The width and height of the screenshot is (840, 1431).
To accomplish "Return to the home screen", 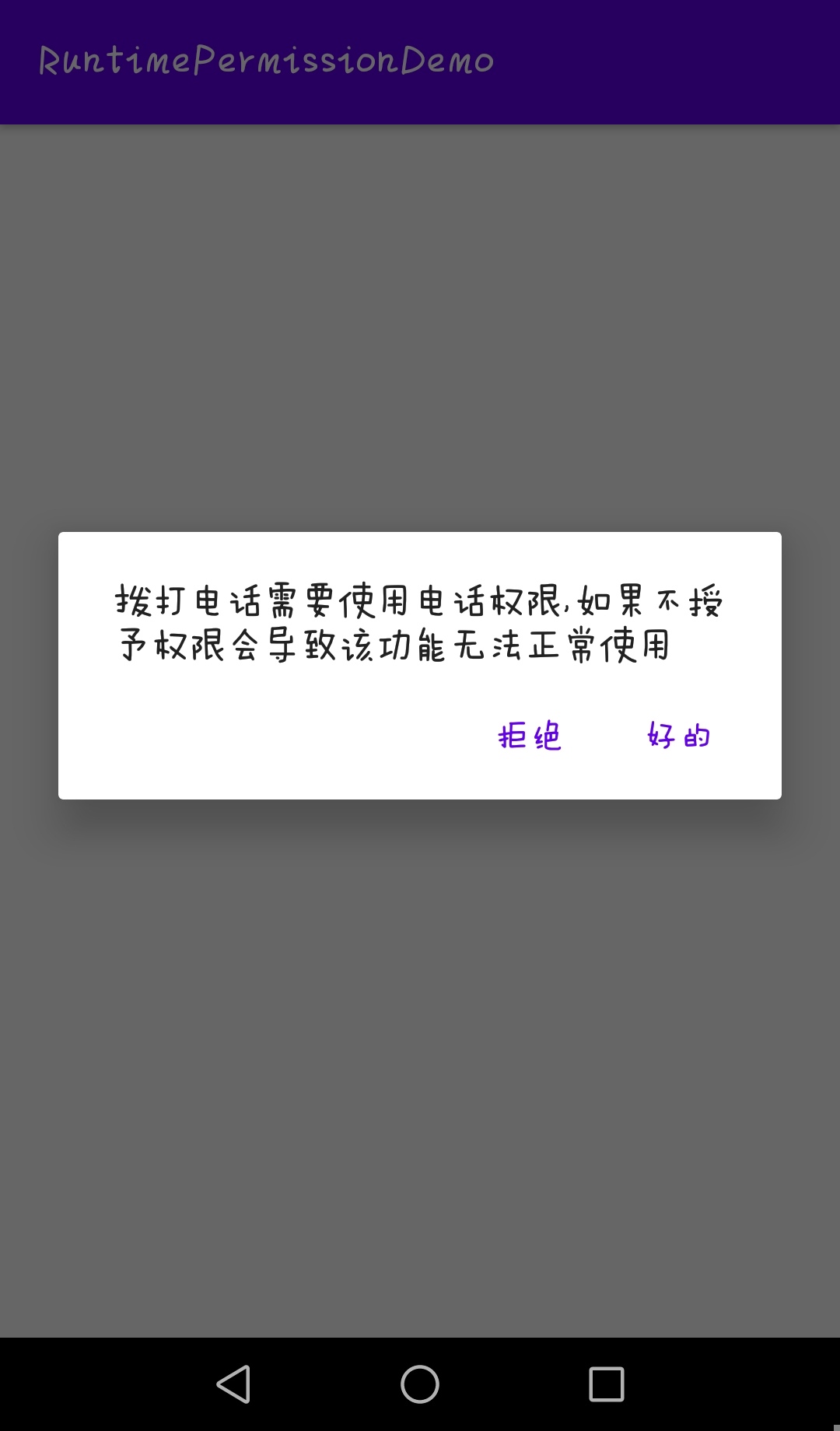I will click(420, 1384).
